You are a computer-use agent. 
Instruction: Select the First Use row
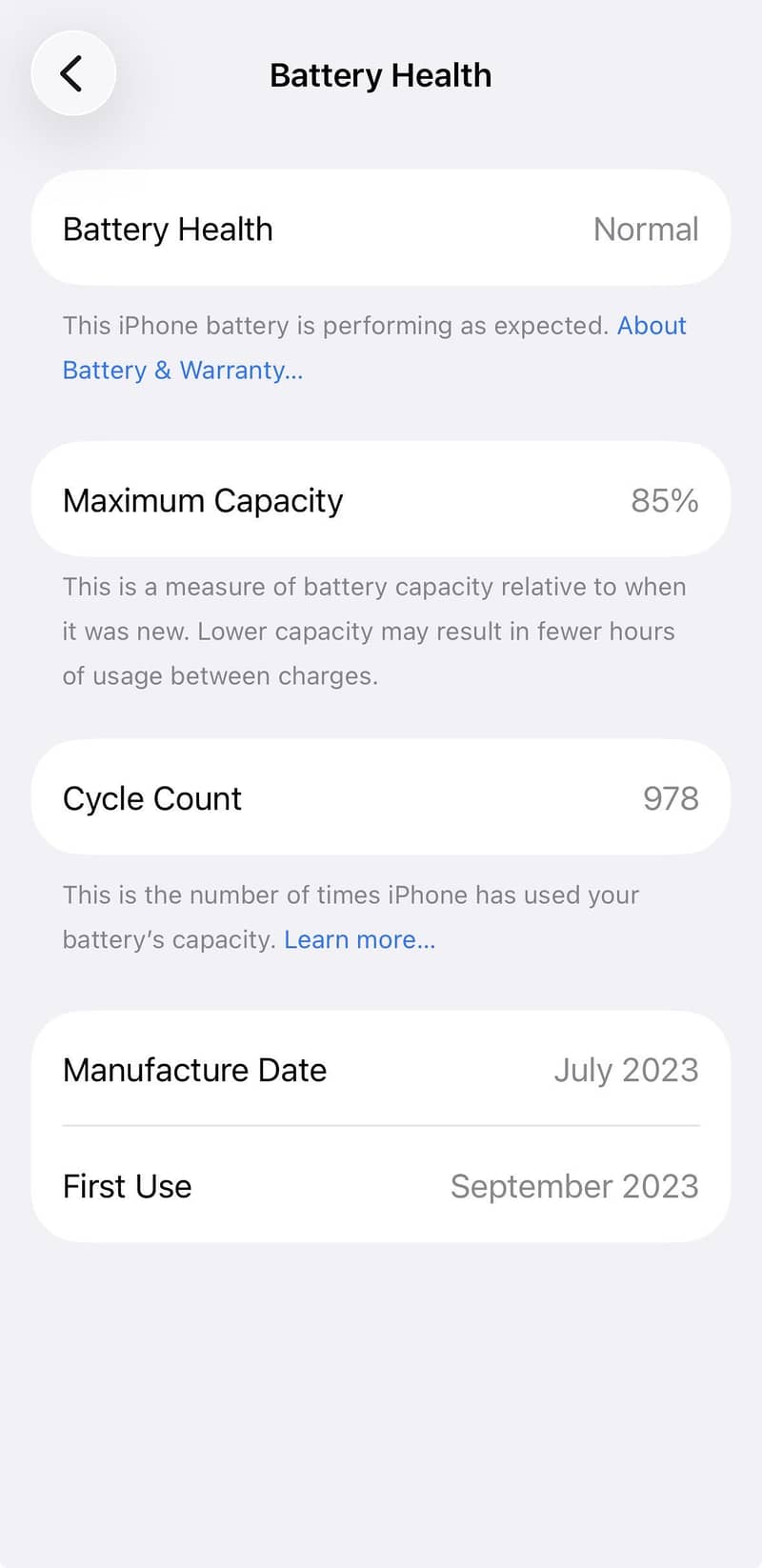(x=380, y=1186)
